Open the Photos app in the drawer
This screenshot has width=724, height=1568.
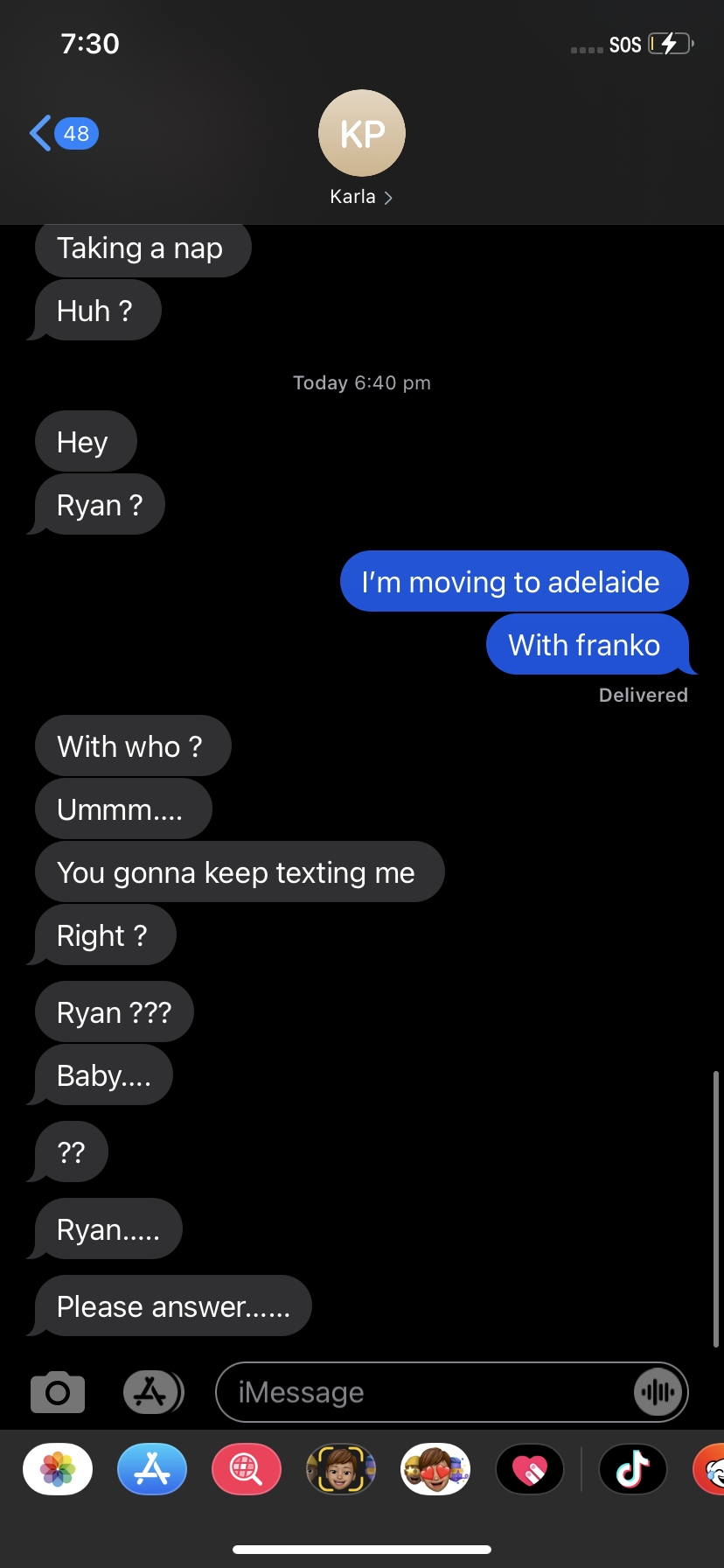(x=58, y=1469)
